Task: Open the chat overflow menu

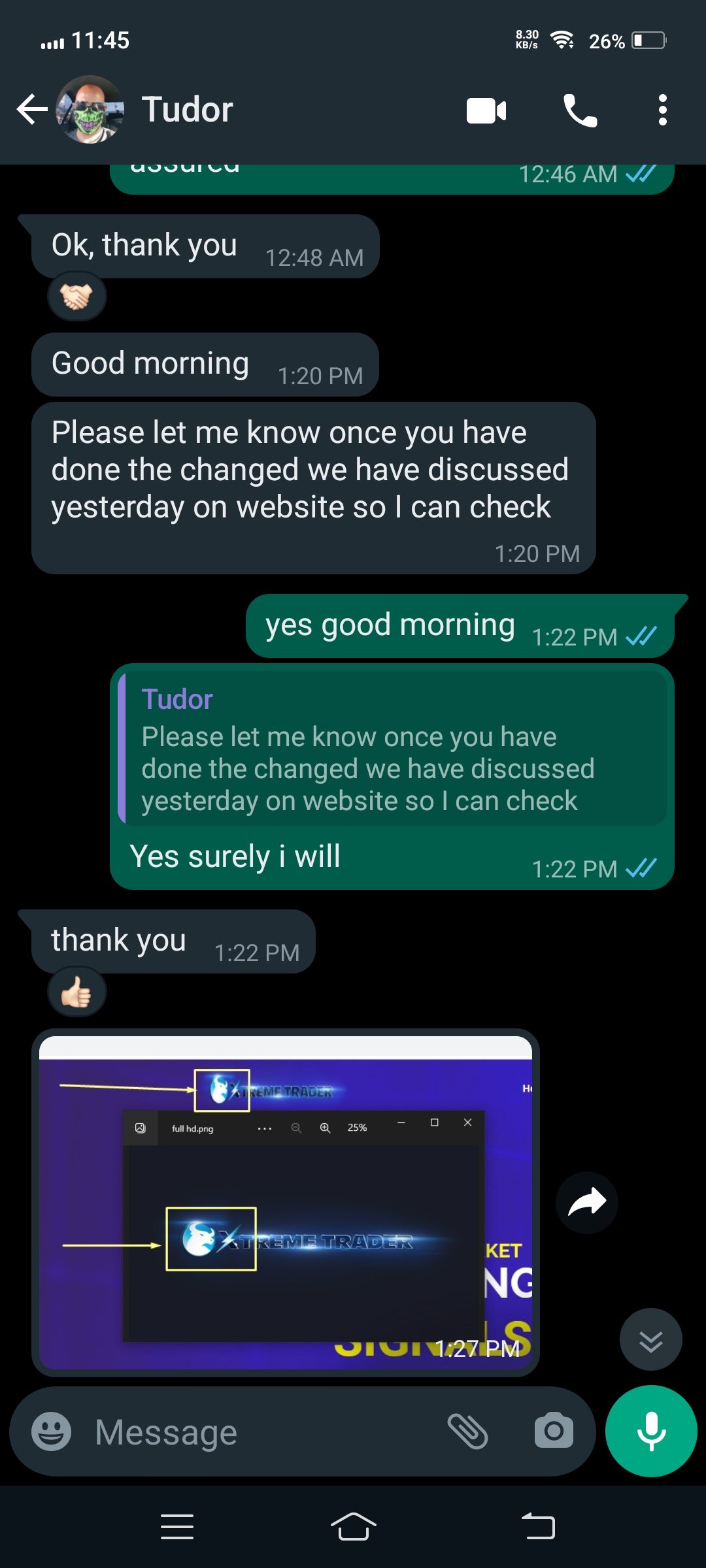Action: pyautogui.click(x=663, y=110)
